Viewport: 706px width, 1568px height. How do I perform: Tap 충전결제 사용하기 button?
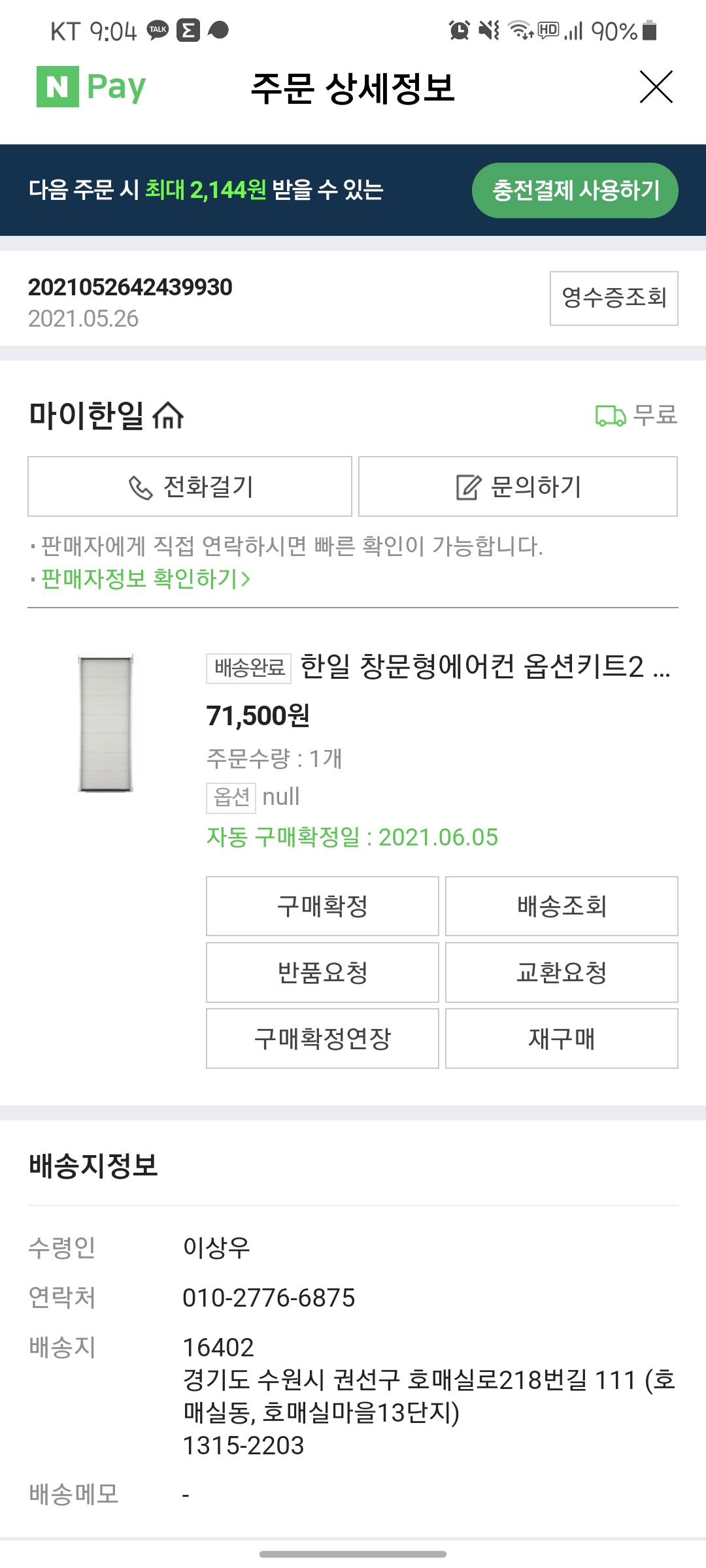pos(575,190)
